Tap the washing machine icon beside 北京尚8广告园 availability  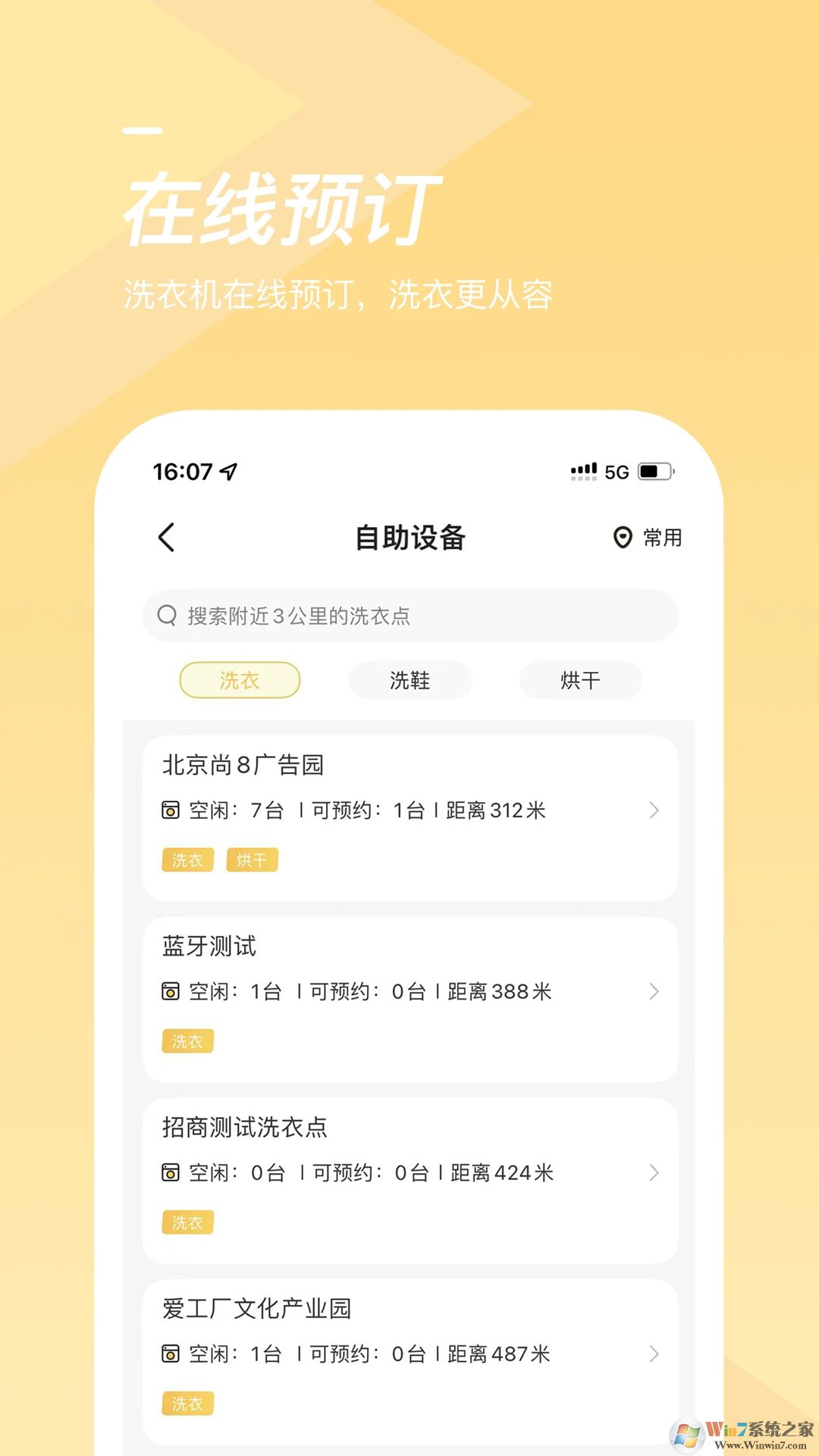[x=171, y=811]
